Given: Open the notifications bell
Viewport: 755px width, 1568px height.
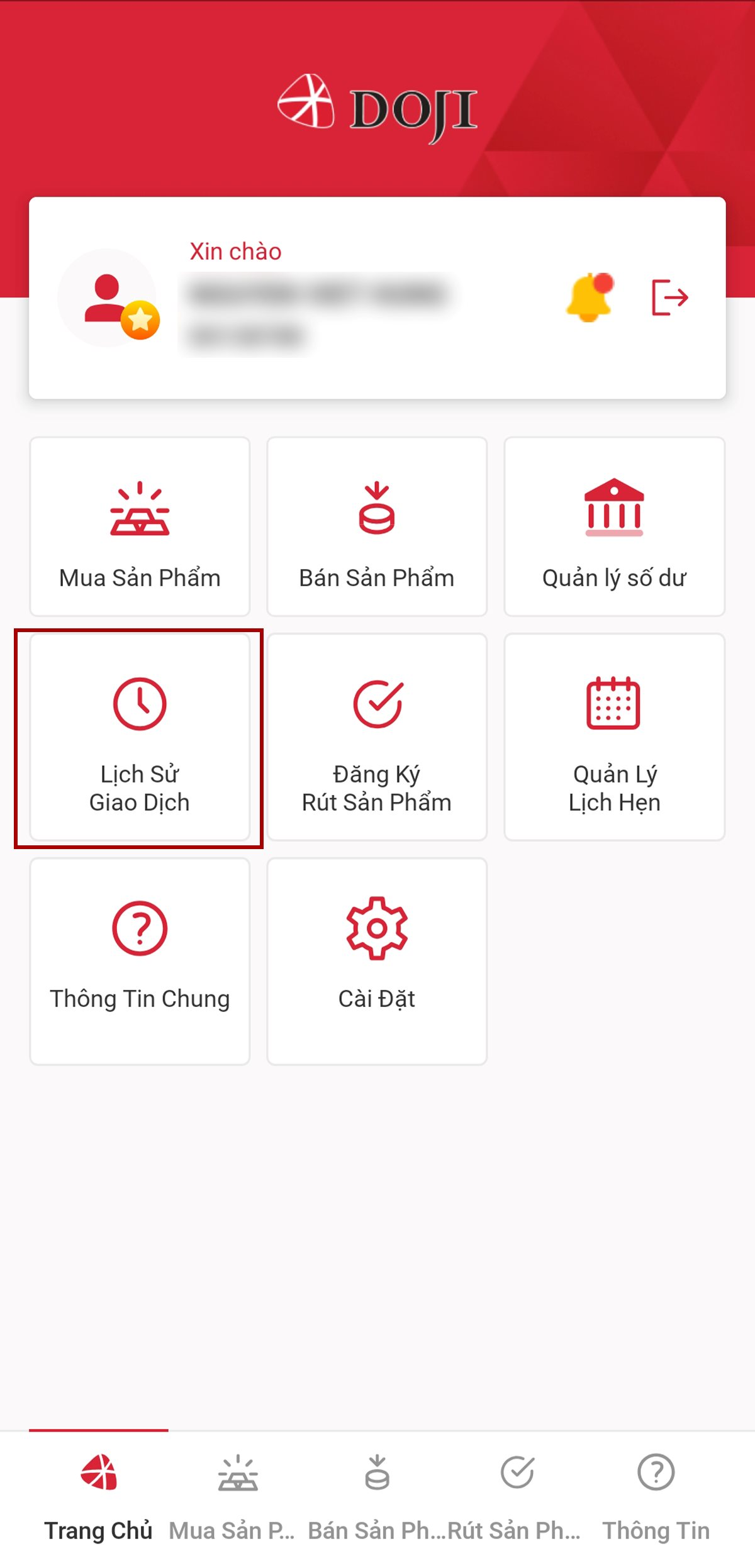Looking at the screenshot, I should pos(590,297).
